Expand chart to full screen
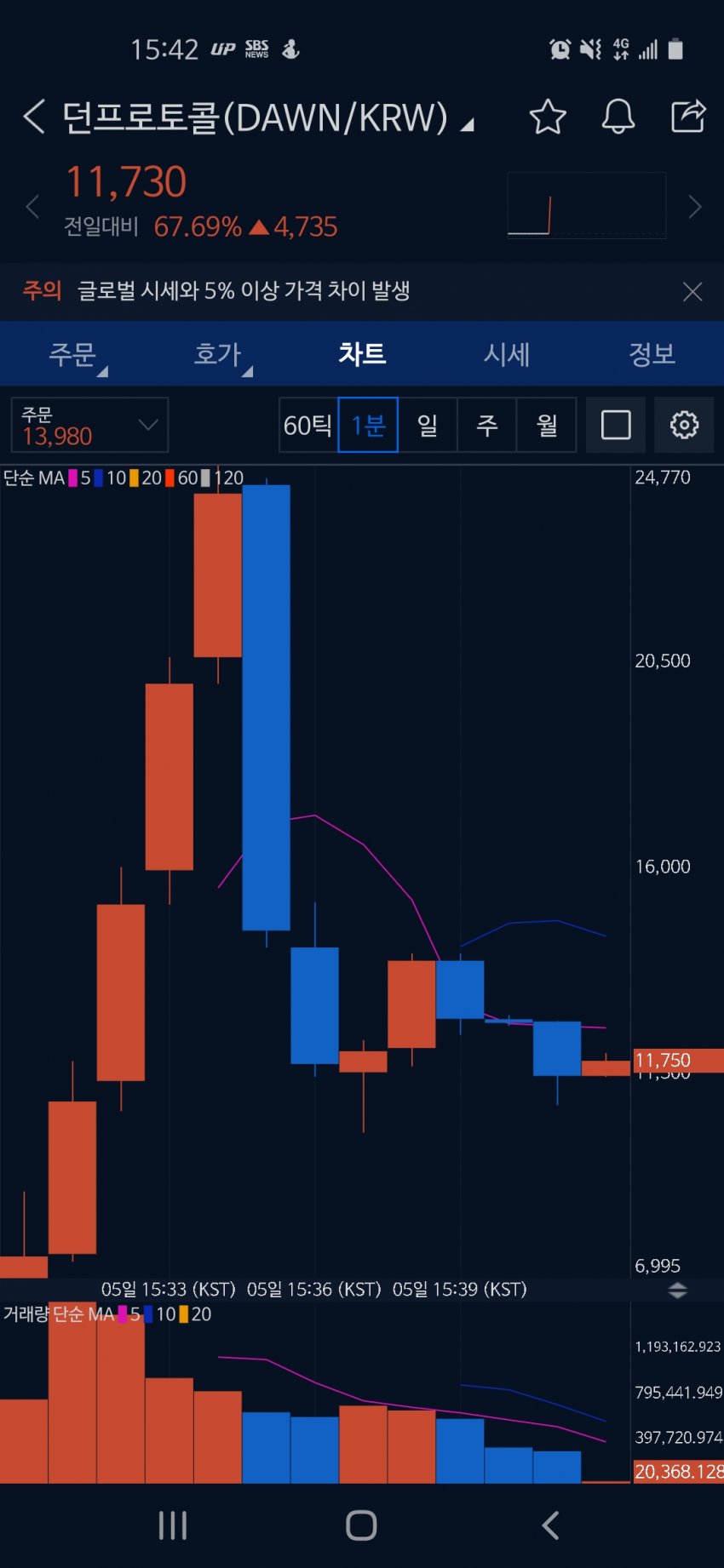The image size is (724, 1568). coord(616,425)
